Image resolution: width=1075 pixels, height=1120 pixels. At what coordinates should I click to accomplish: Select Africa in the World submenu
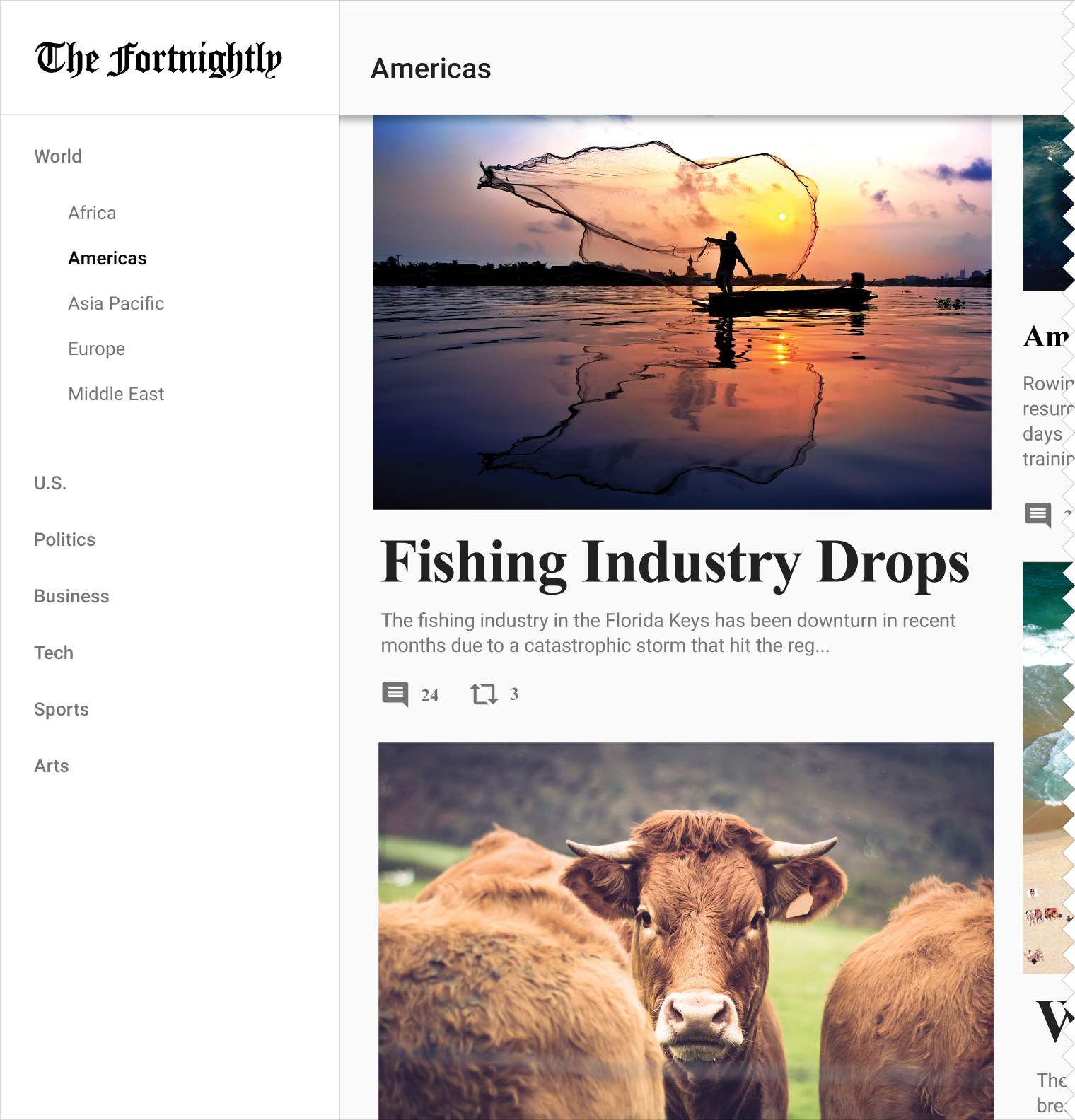point(92,213)
